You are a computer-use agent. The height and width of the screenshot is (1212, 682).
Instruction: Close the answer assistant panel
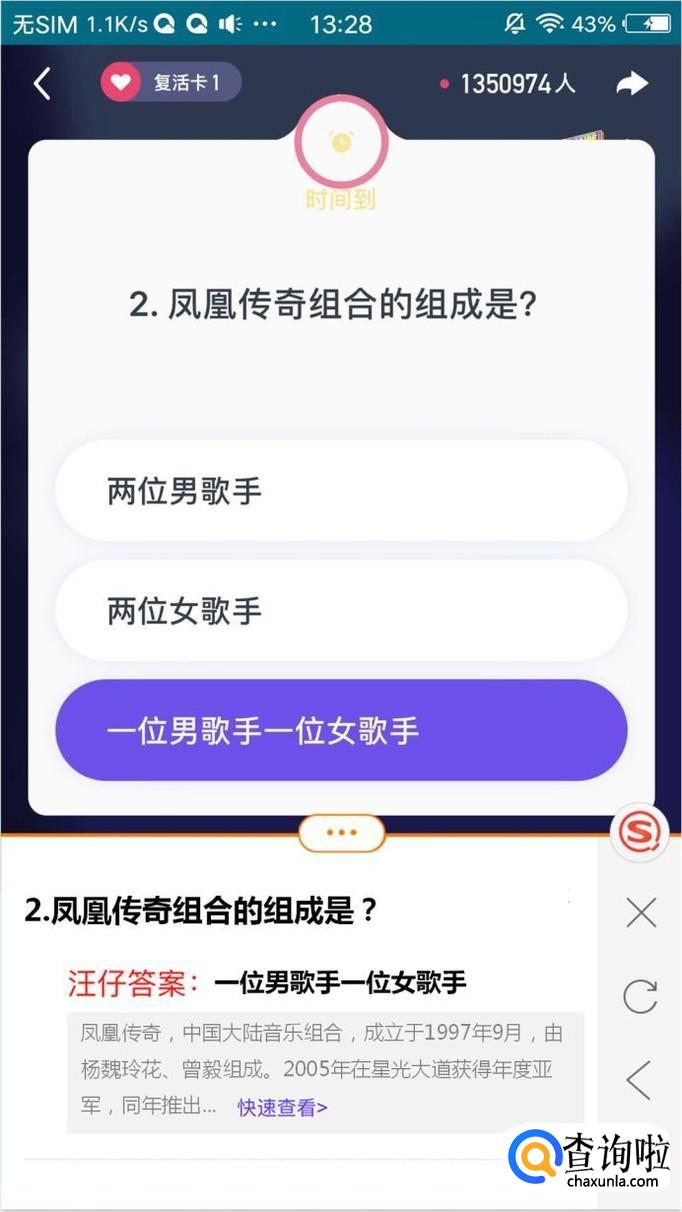coord(640,912)
